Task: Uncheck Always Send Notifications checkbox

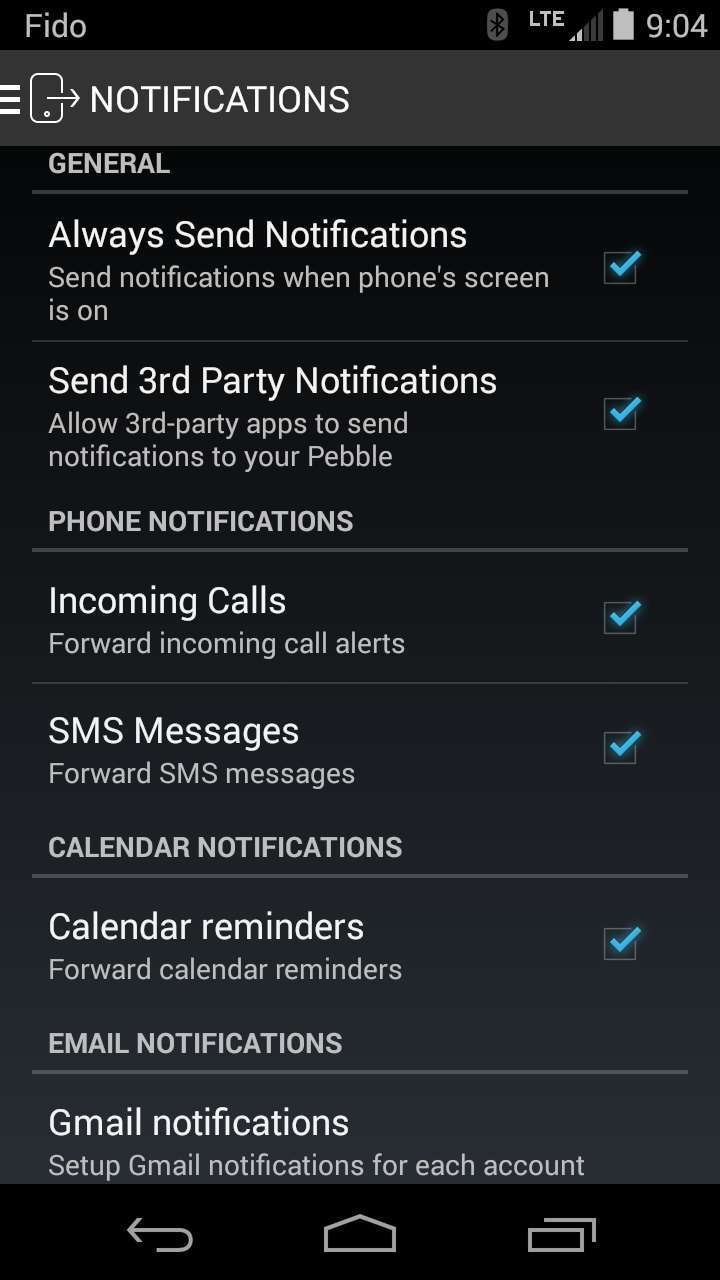Action: pyautogui.click(x=621, y=267)
